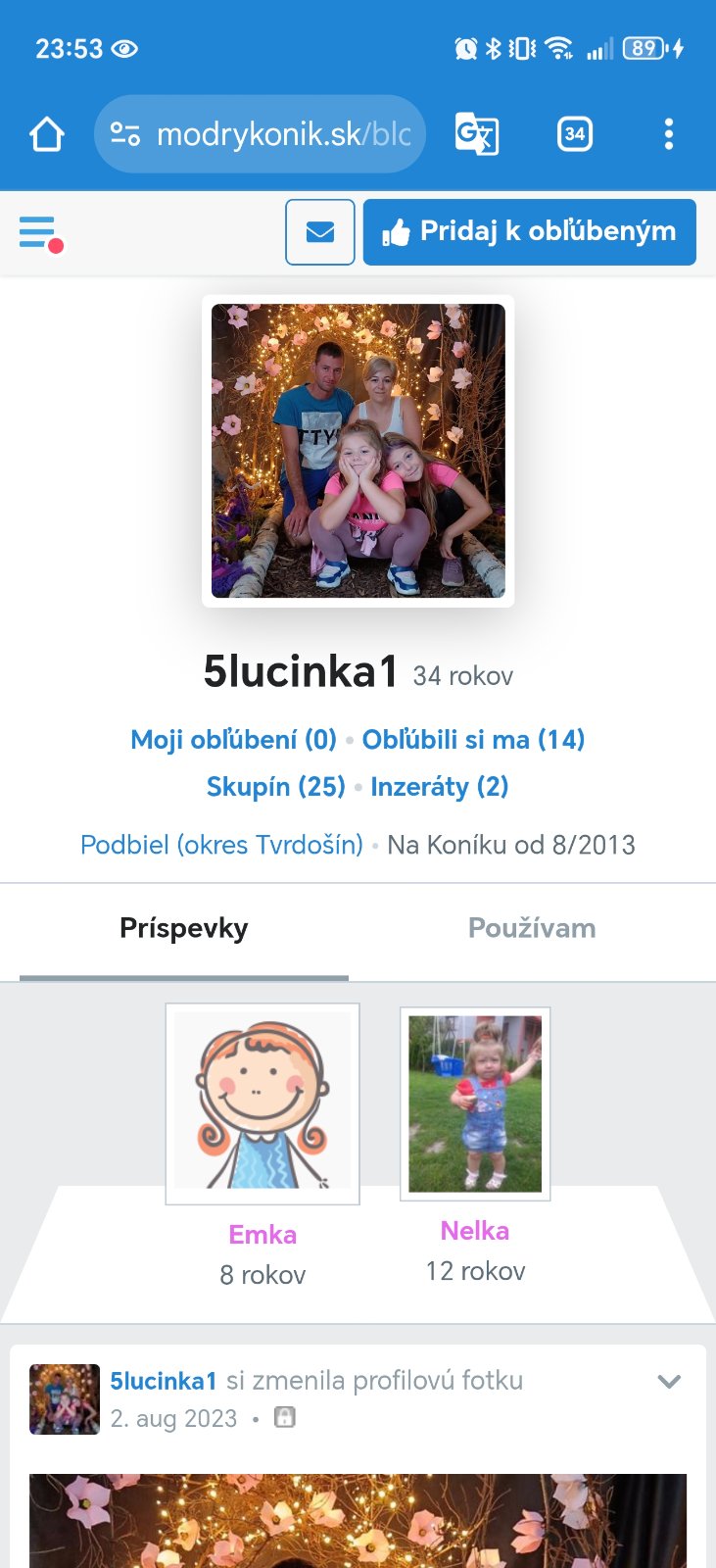Translate the page with Google Translate
The width and height of the screenshot is (716, 1568).
click(477, 134)
